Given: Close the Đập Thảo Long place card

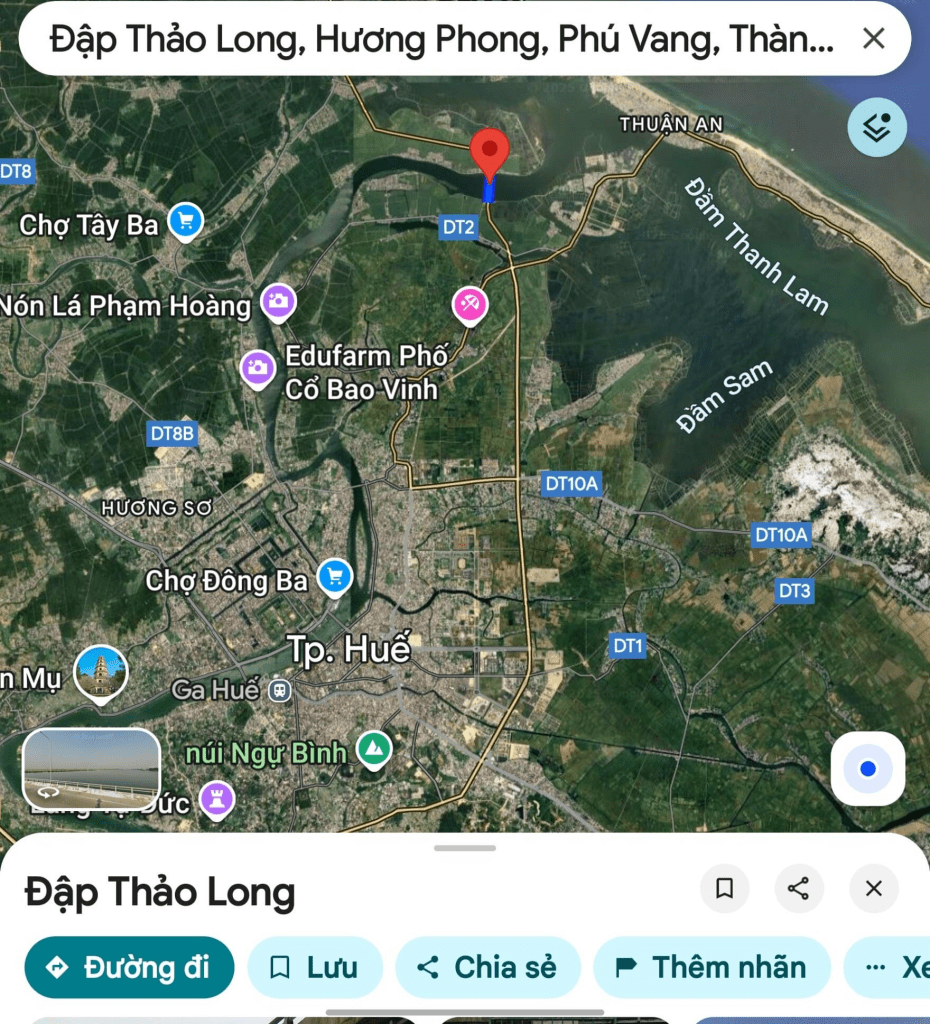Looking at the screenshot, I should (873, 888).
